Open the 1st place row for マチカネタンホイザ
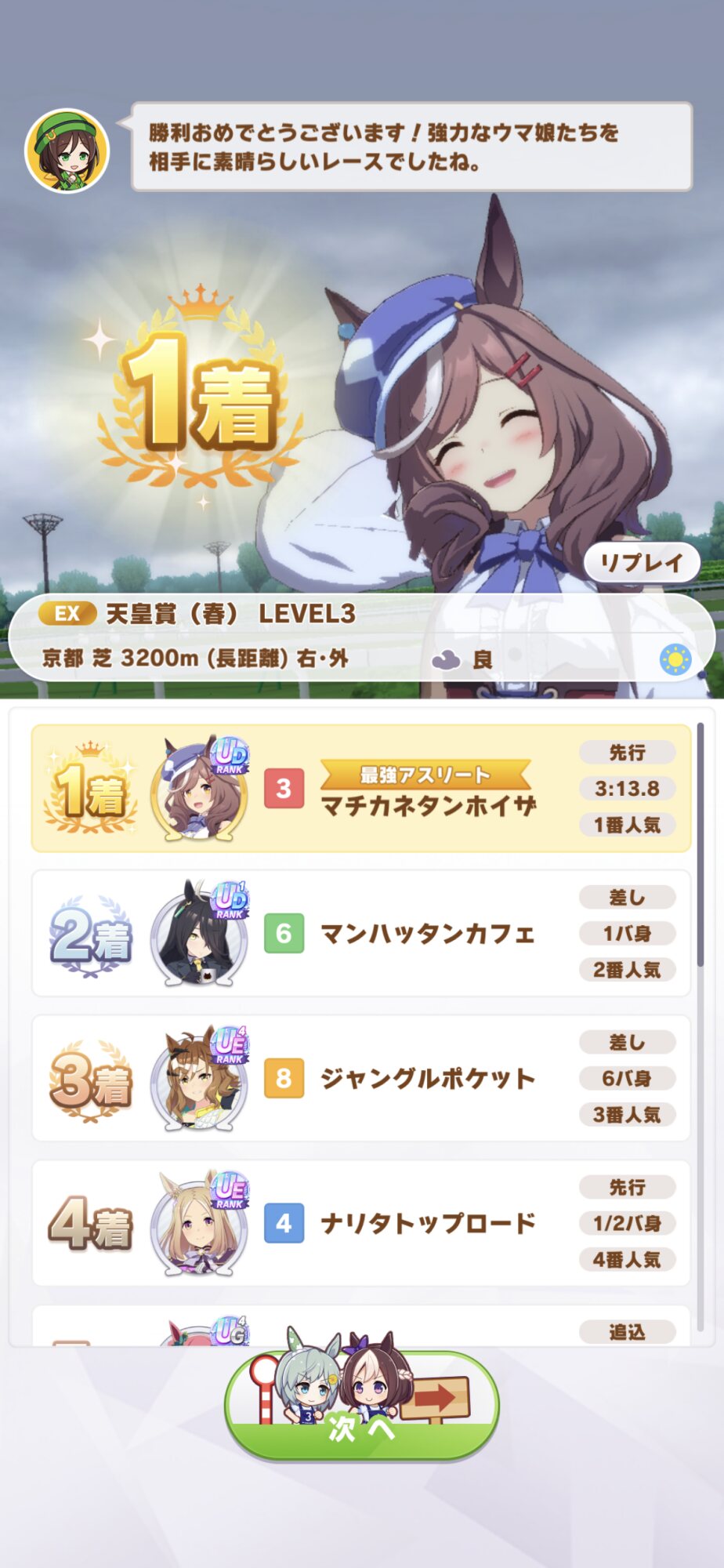The image size is (724, 1568). point(361,788)
